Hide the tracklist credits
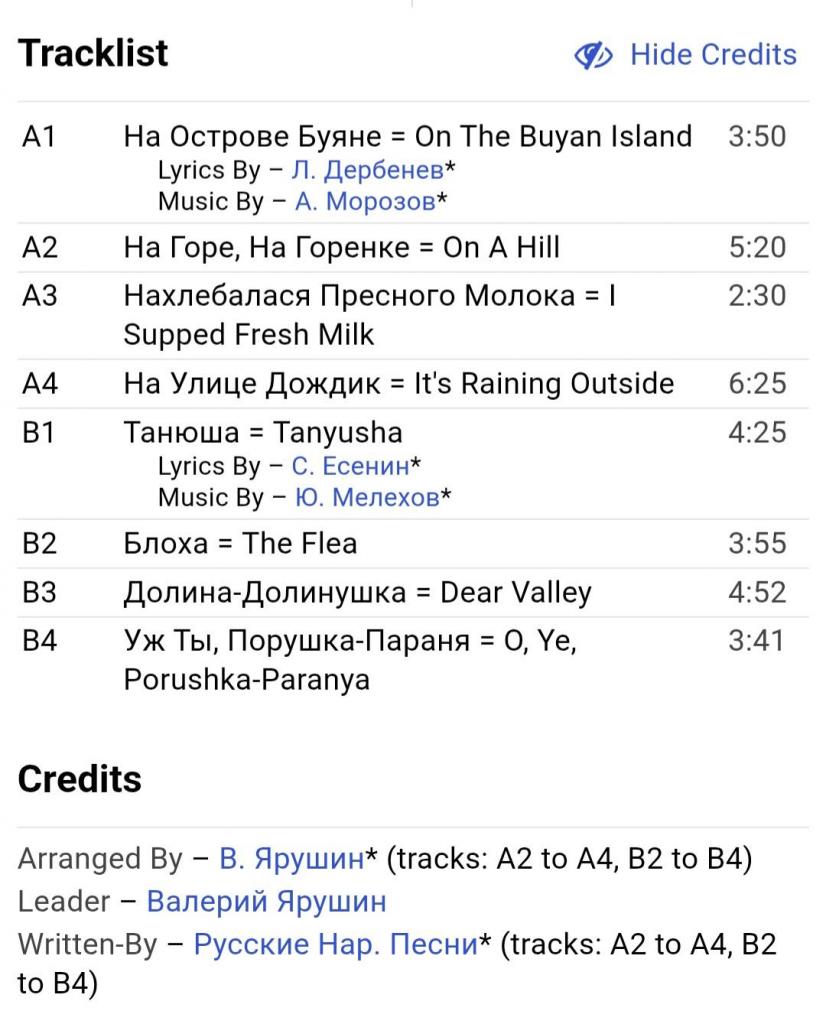The width and height of the screenshot is (826, 1024). coord(686,55)
